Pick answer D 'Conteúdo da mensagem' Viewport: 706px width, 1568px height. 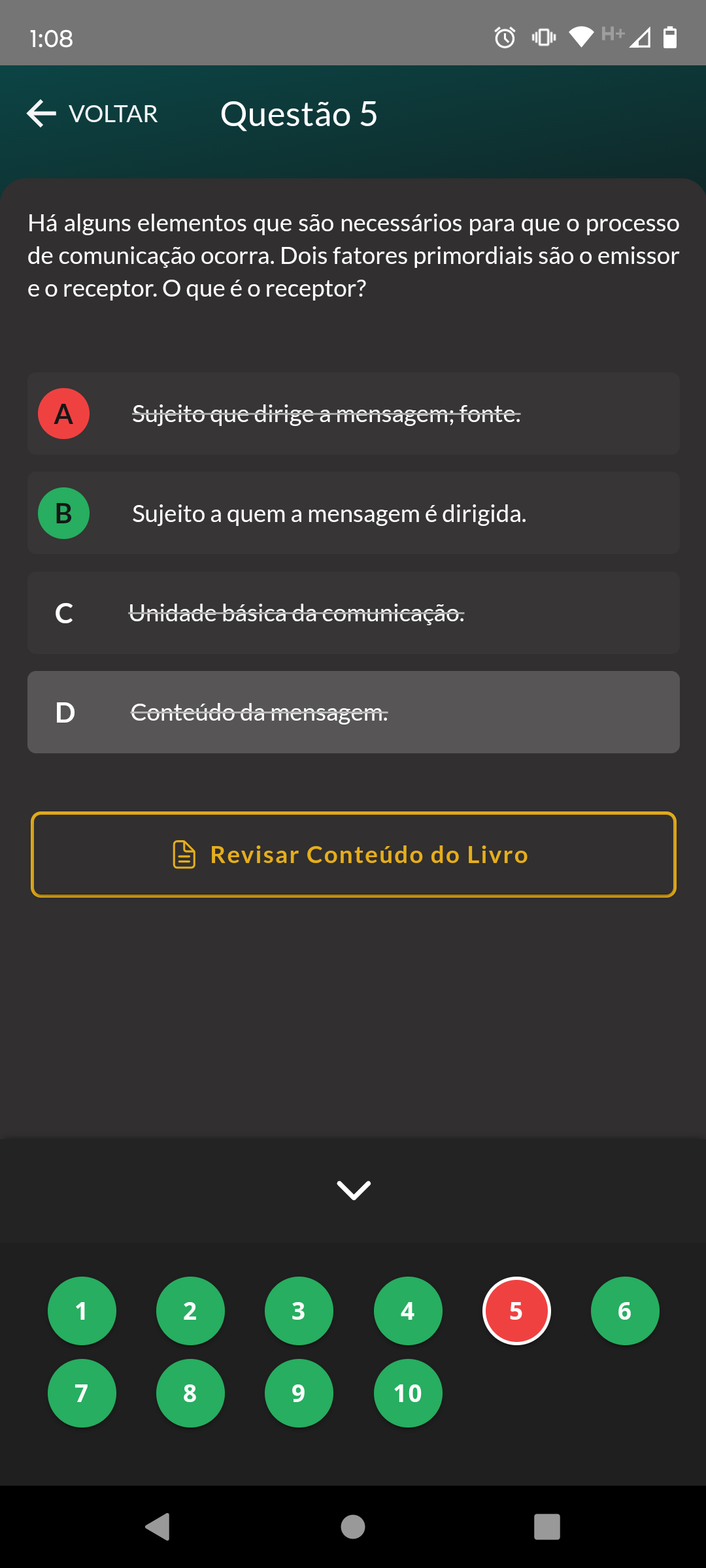[353, 712]
